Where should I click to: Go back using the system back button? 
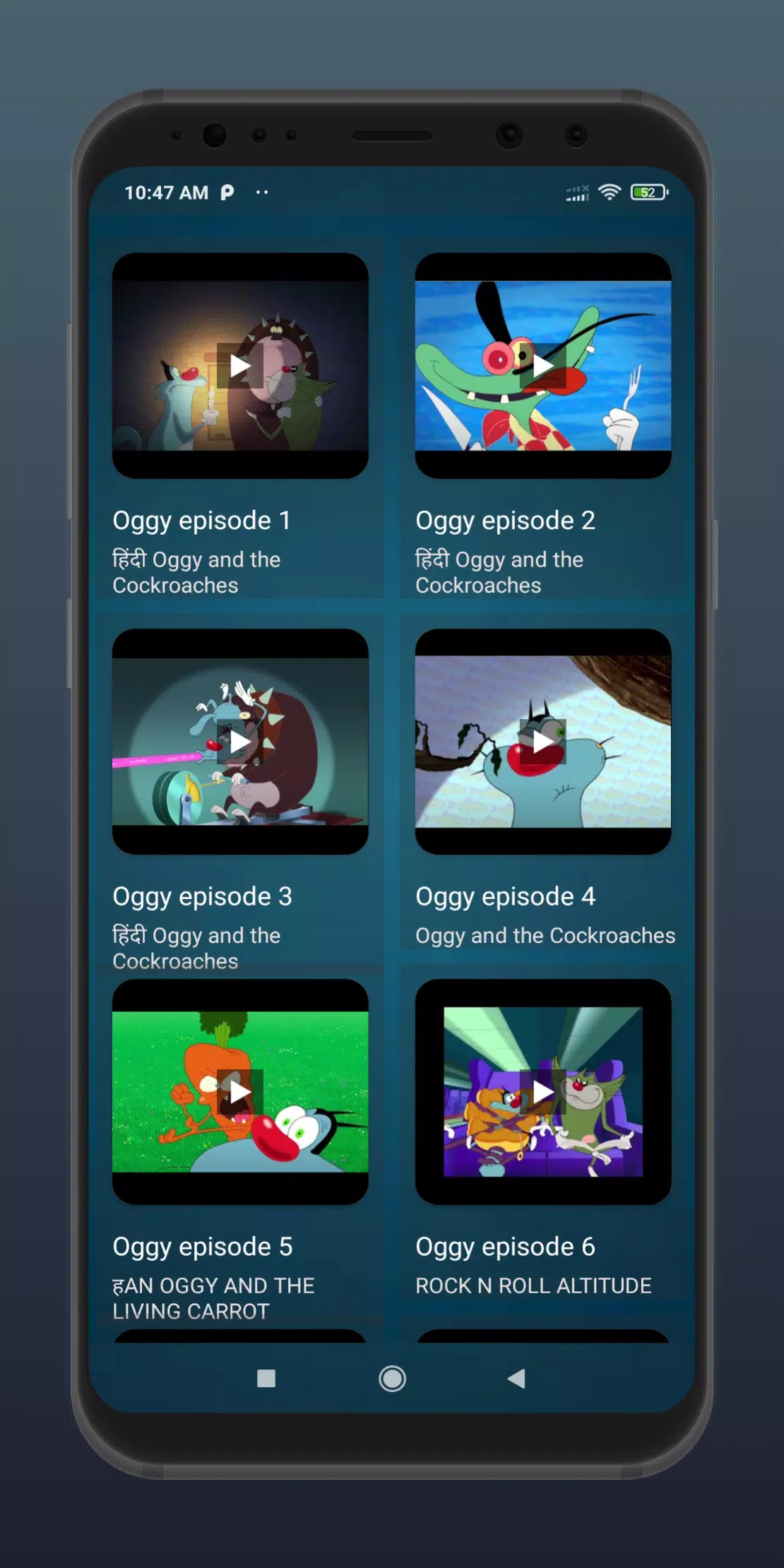point(516,1378)
